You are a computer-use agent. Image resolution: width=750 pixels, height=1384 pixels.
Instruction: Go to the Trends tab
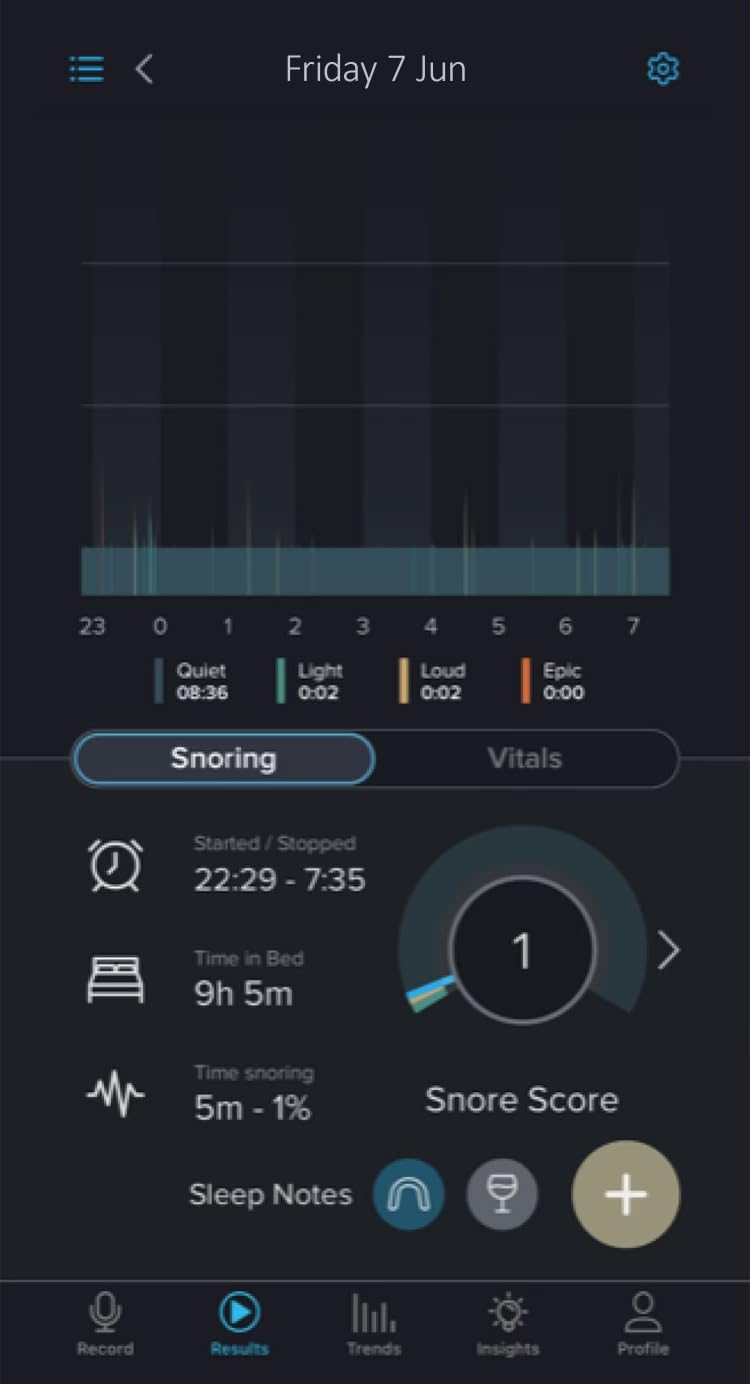pyautogui.click(x=373, y=1324)
